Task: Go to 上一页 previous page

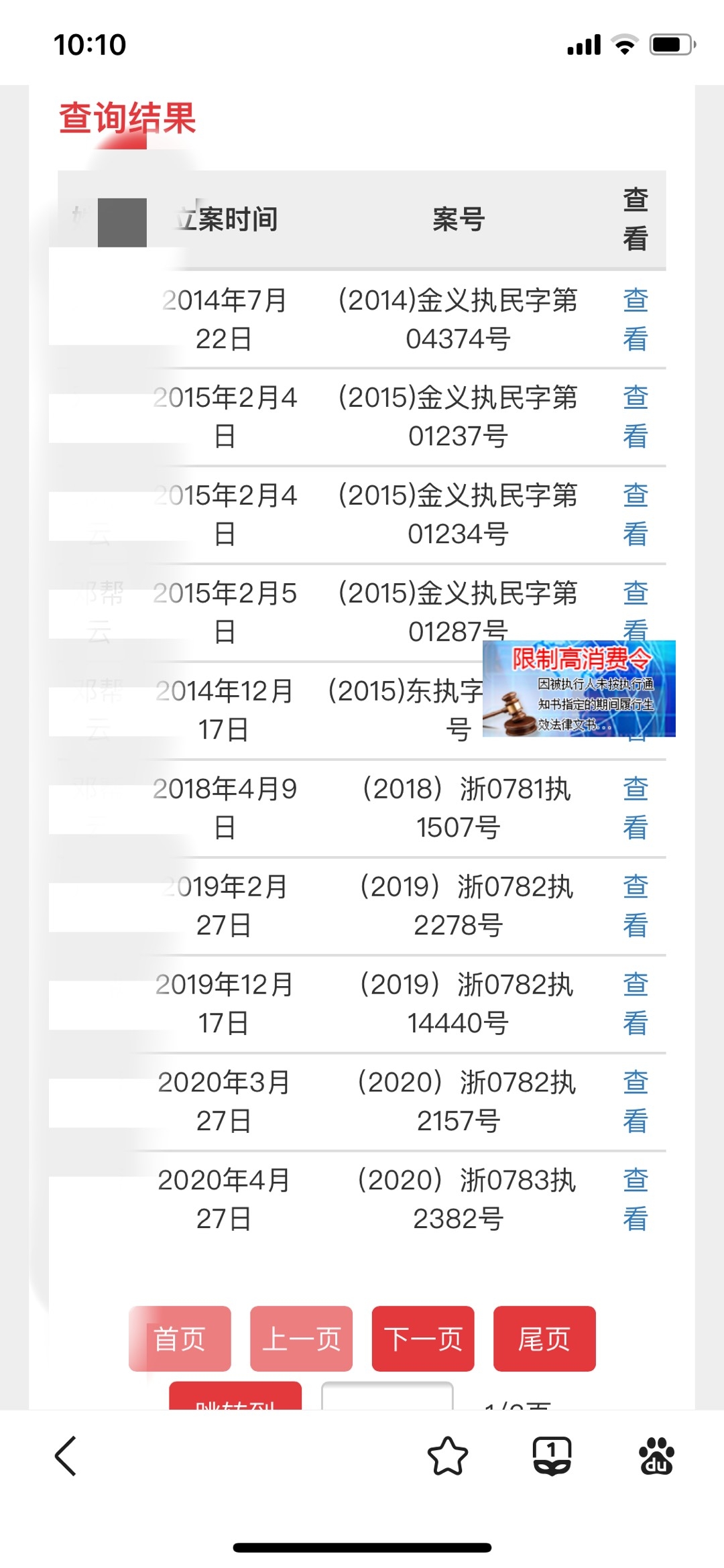Action: (301, 1339)
